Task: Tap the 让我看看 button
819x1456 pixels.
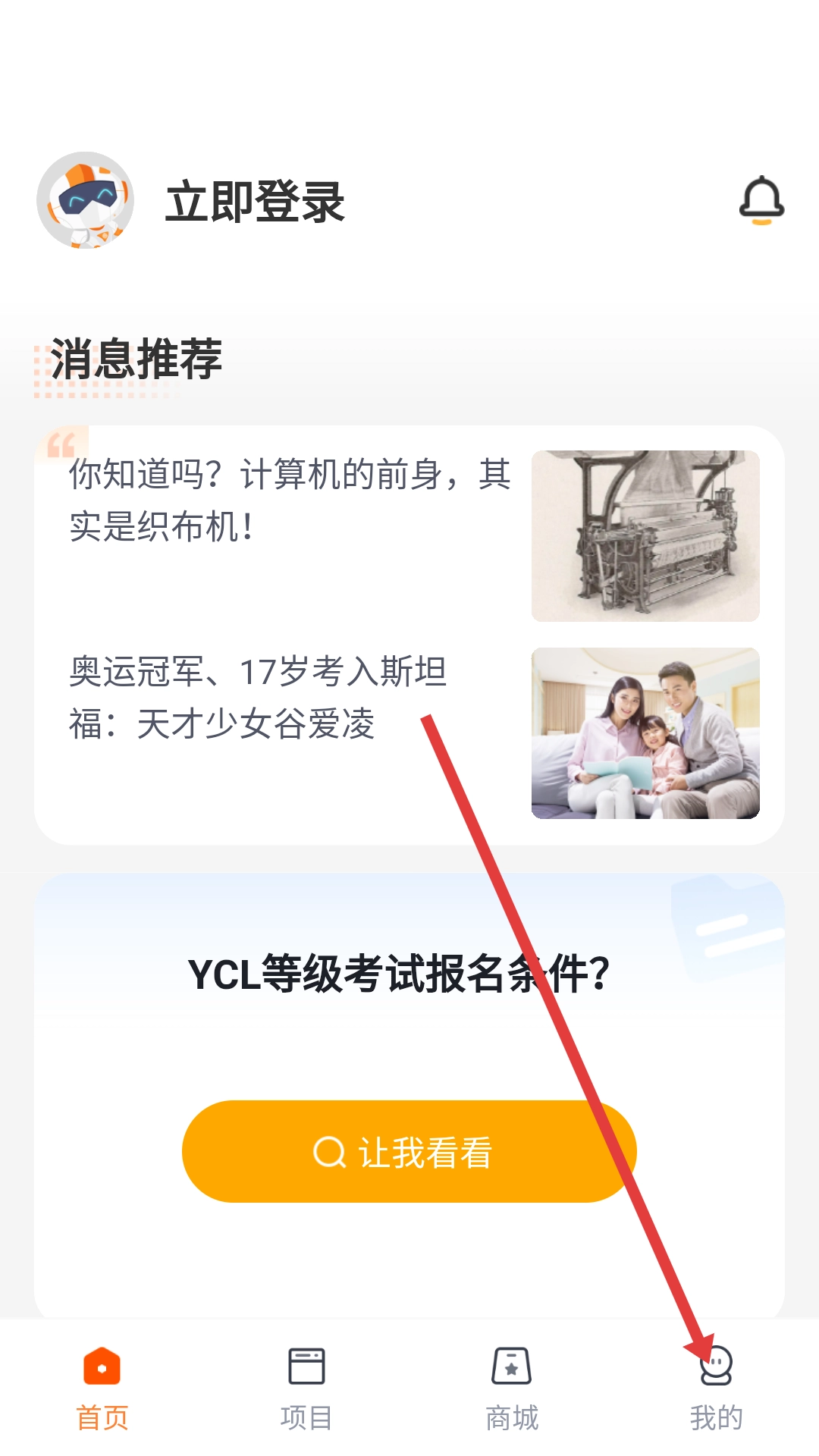Action: pyautogui.click(x=409, y=1151)
